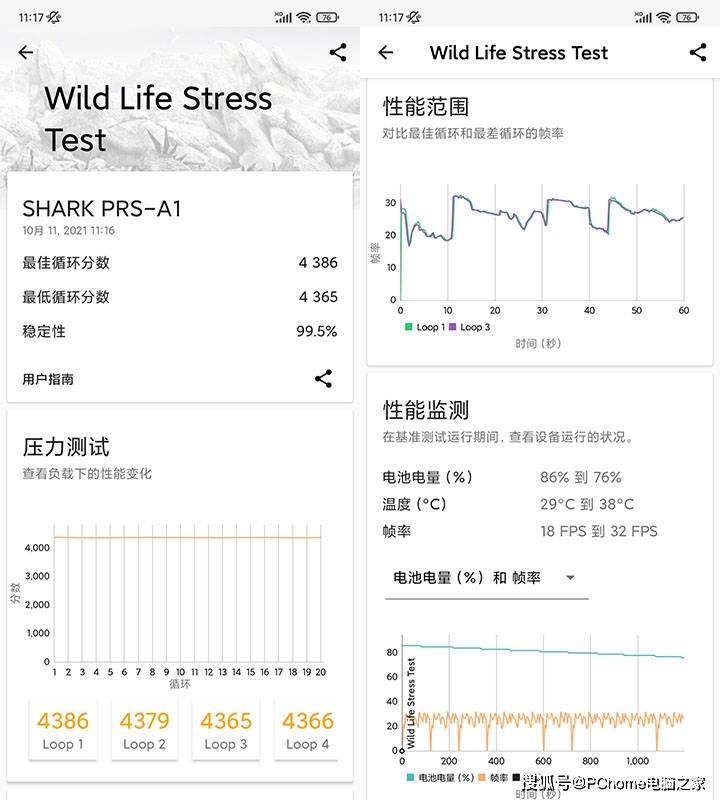The image size is (720, 800).
Task: Open the share menu on the right screen
Action: [x=697, y=52]
